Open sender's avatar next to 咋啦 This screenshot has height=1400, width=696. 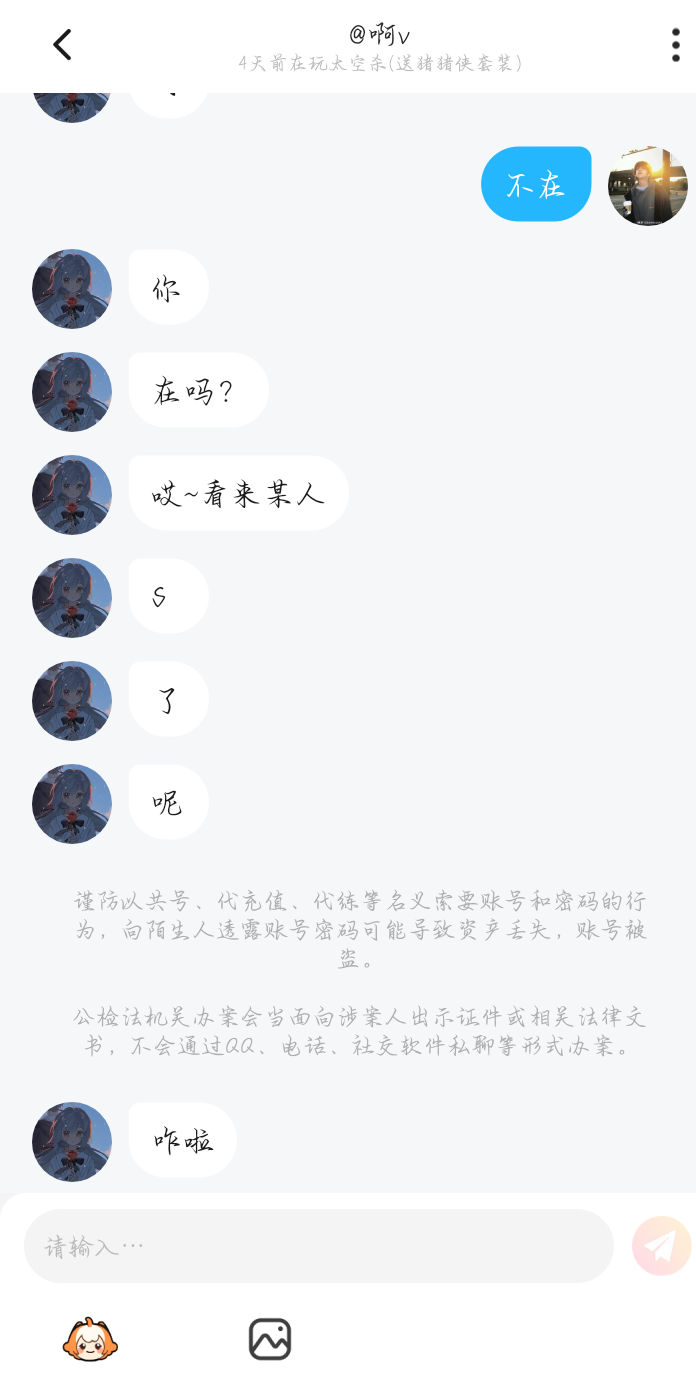click(72, 1142)
